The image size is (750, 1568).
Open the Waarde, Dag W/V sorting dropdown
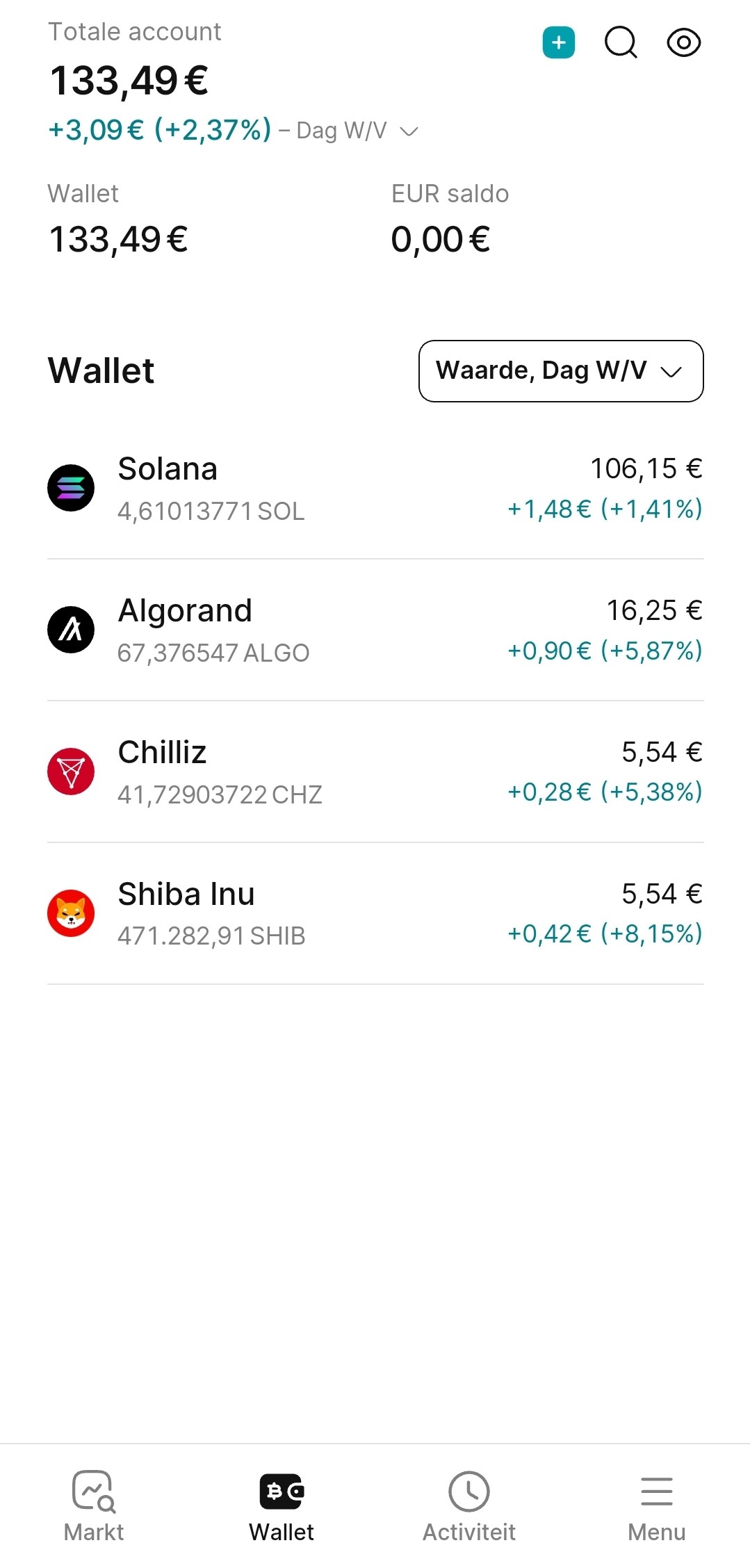[561, 371]
